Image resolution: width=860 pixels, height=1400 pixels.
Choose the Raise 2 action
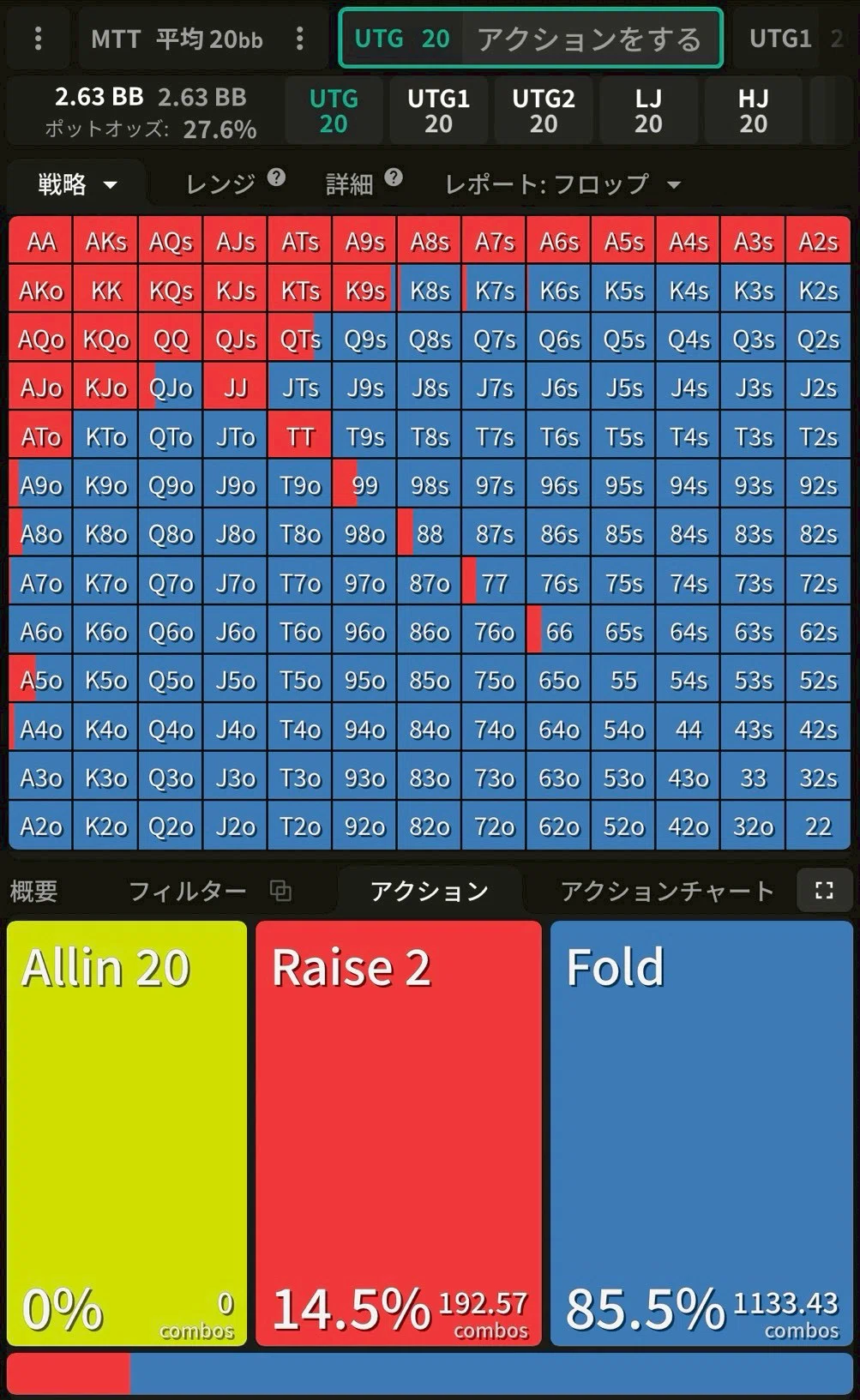point(399,1132)
